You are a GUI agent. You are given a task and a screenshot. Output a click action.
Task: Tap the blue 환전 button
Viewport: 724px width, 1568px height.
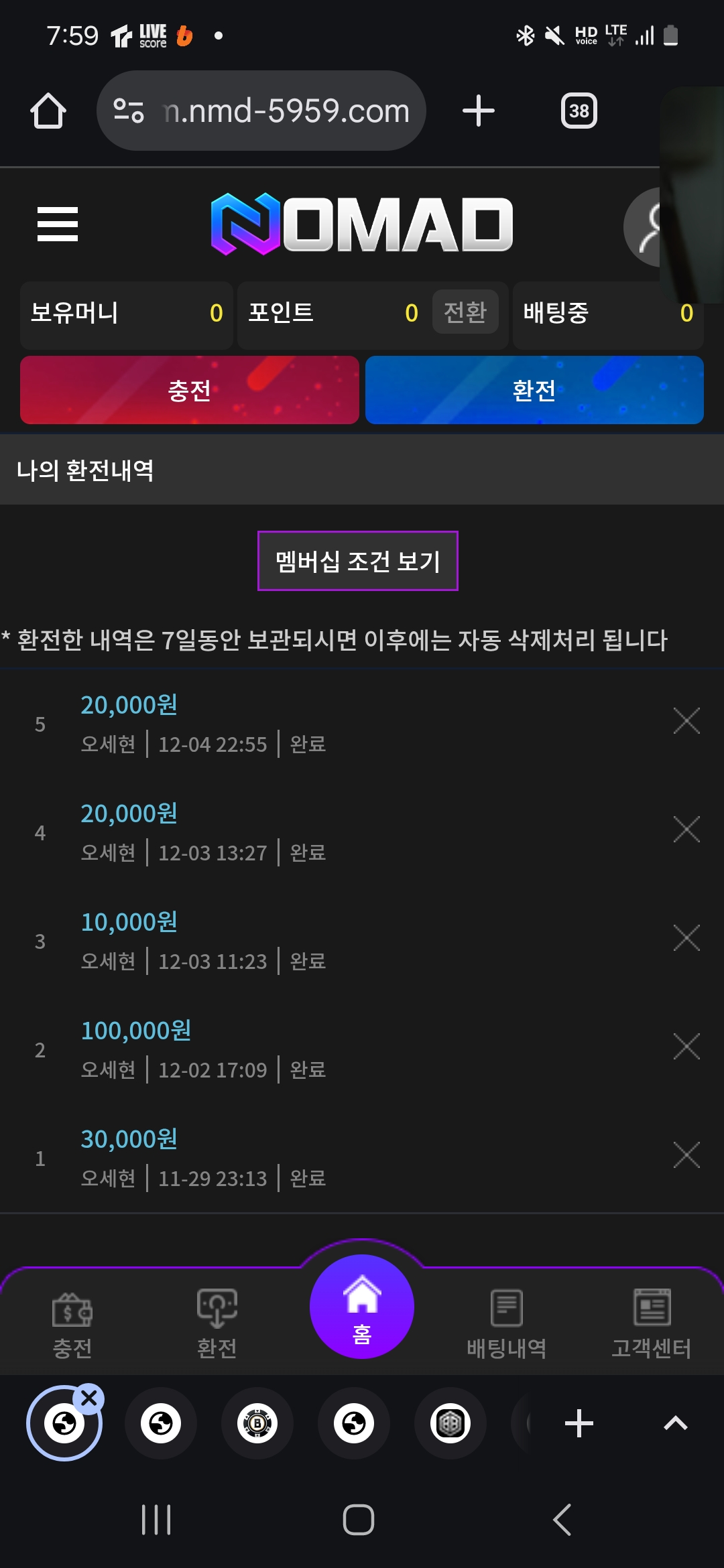point(534,390)
